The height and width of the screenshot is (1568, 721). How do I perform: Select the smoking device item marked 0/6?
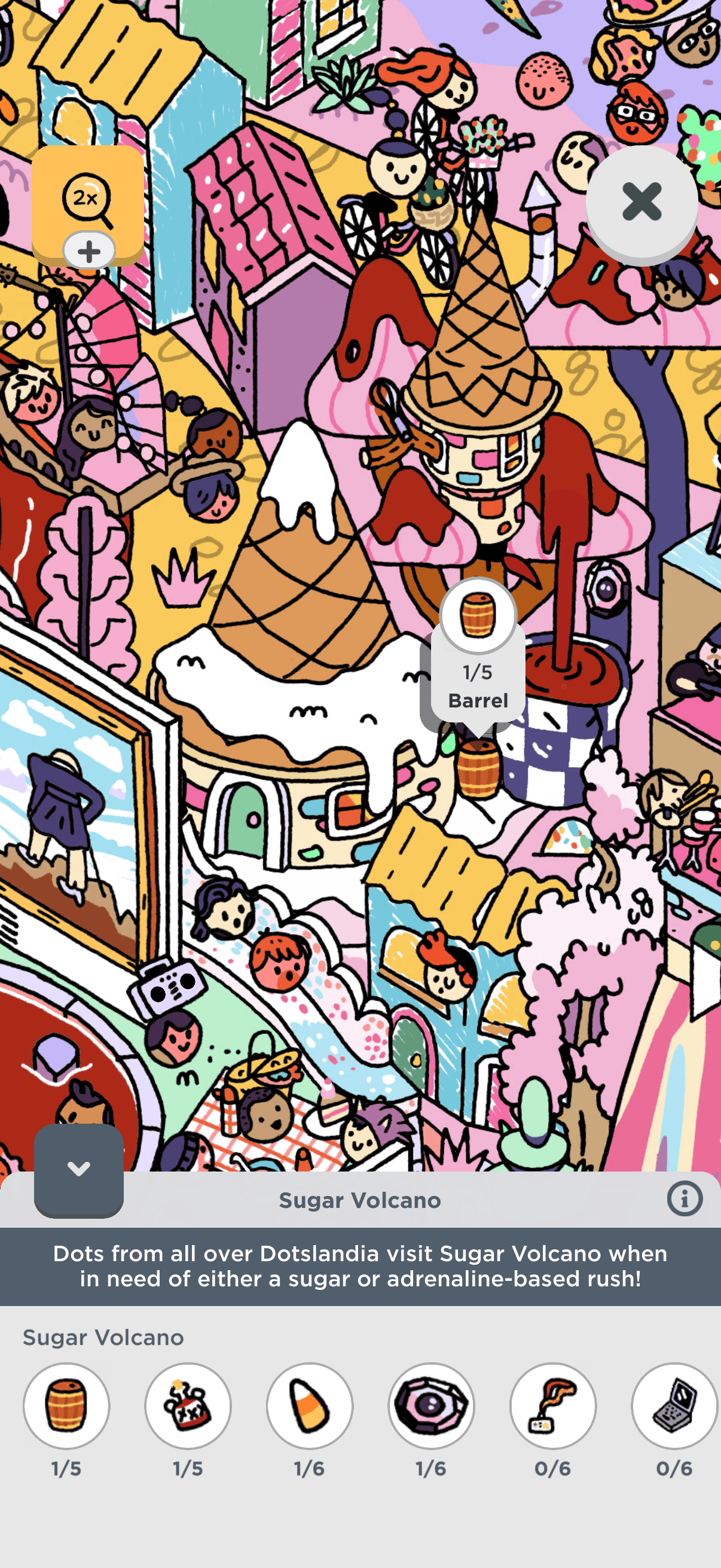(x=552, y=1405)
